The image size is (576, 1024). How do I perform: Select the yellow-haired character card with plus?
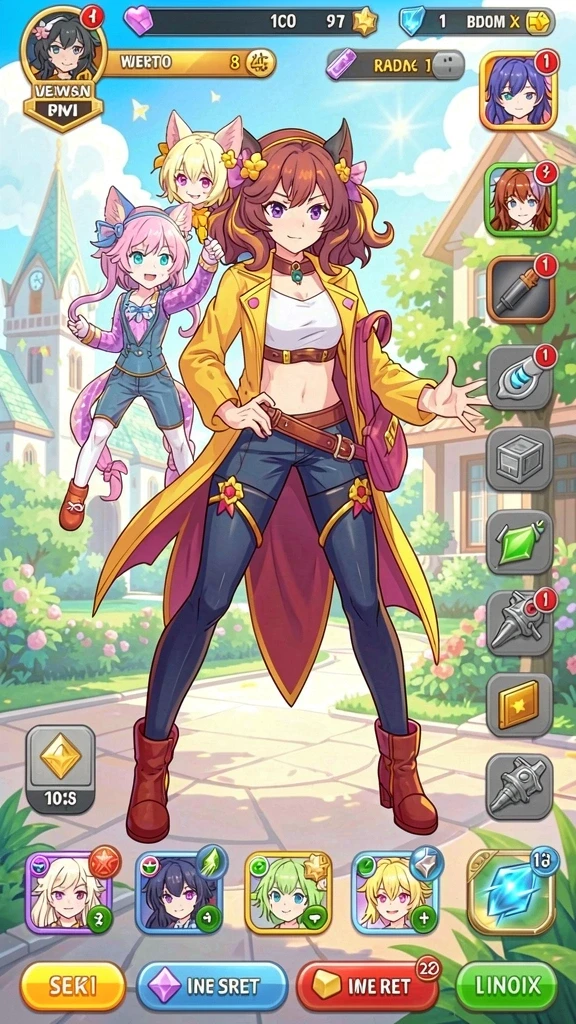coord(396,892)
